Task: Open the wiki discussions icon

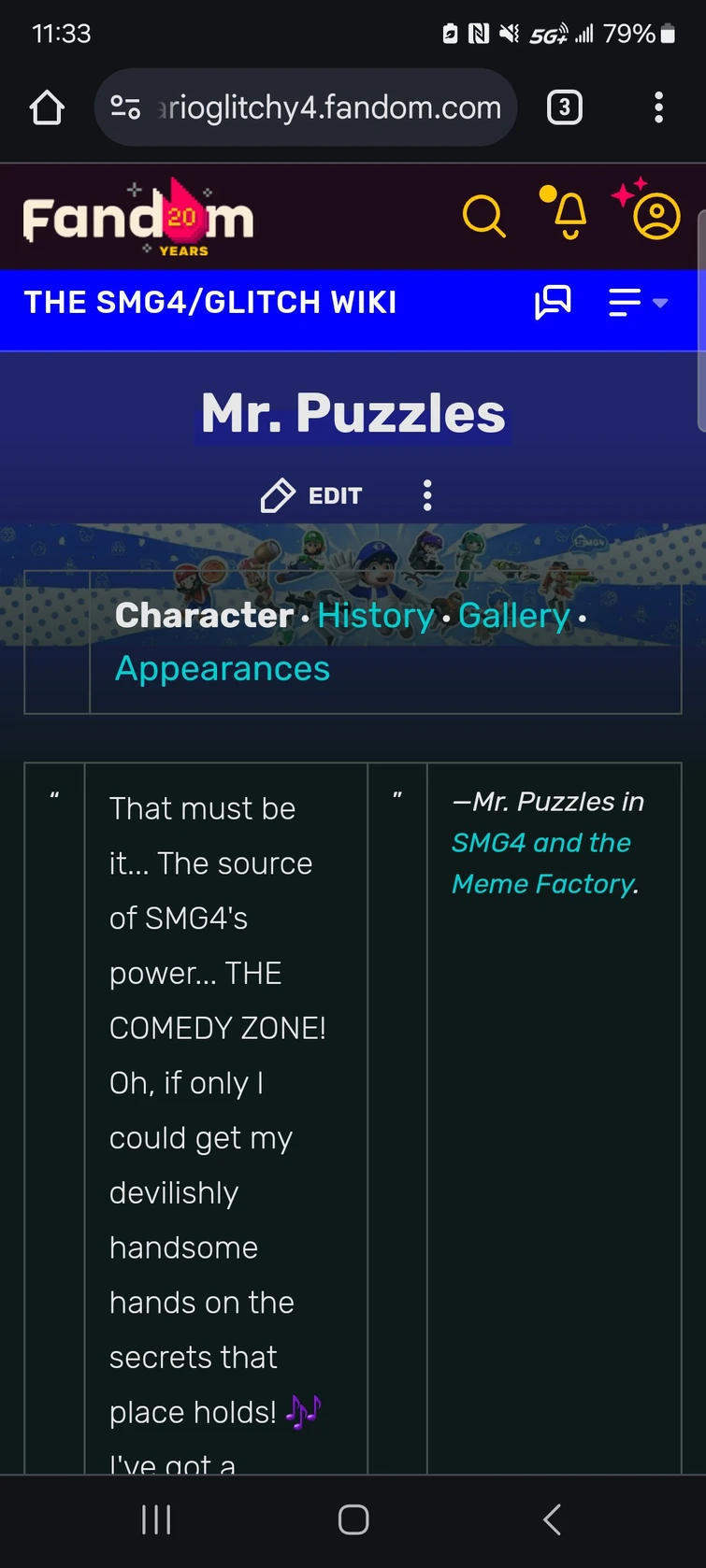Action: point(553,302)
